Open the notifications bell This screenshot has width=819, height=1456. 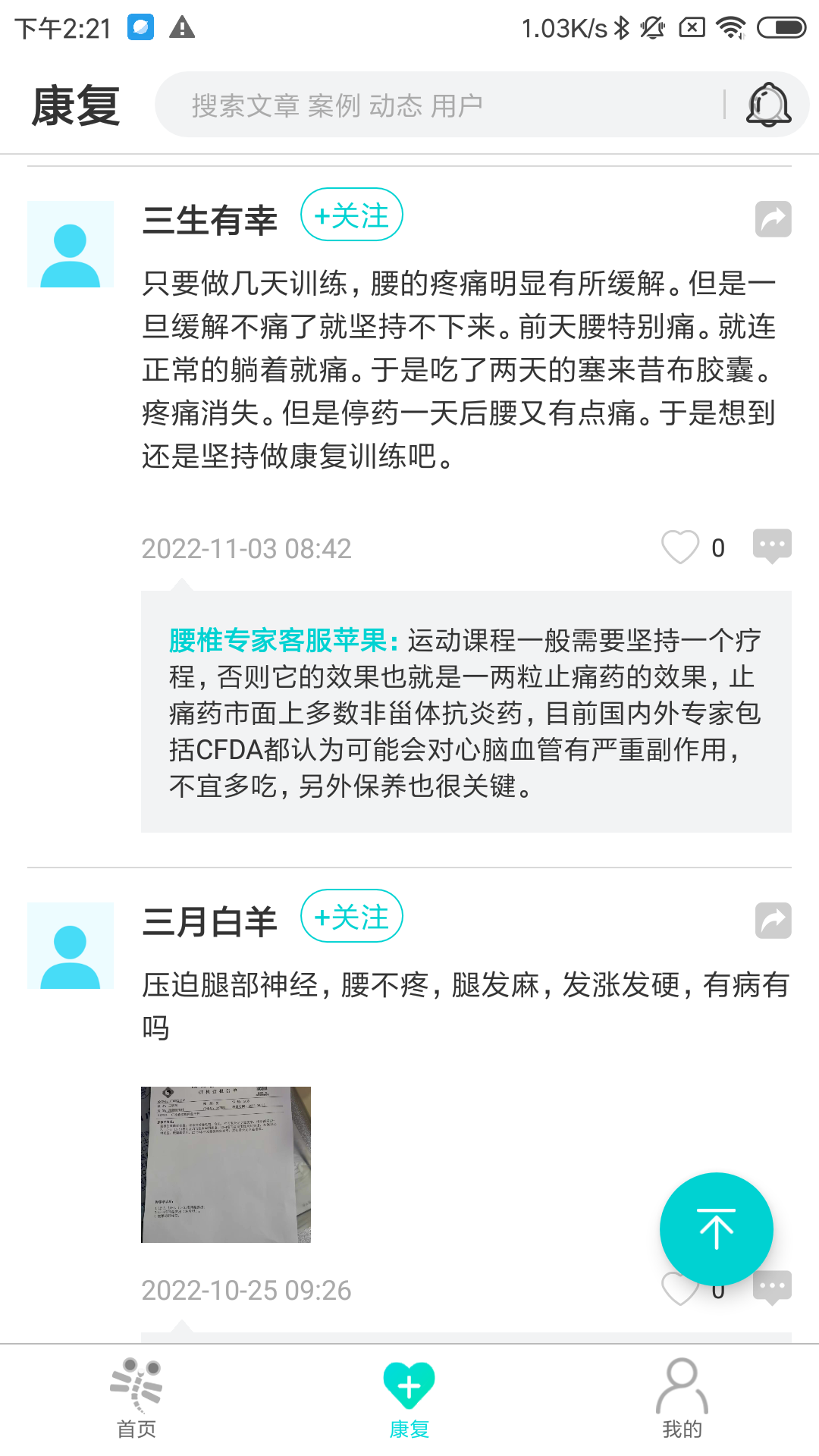tap(768, 105)
